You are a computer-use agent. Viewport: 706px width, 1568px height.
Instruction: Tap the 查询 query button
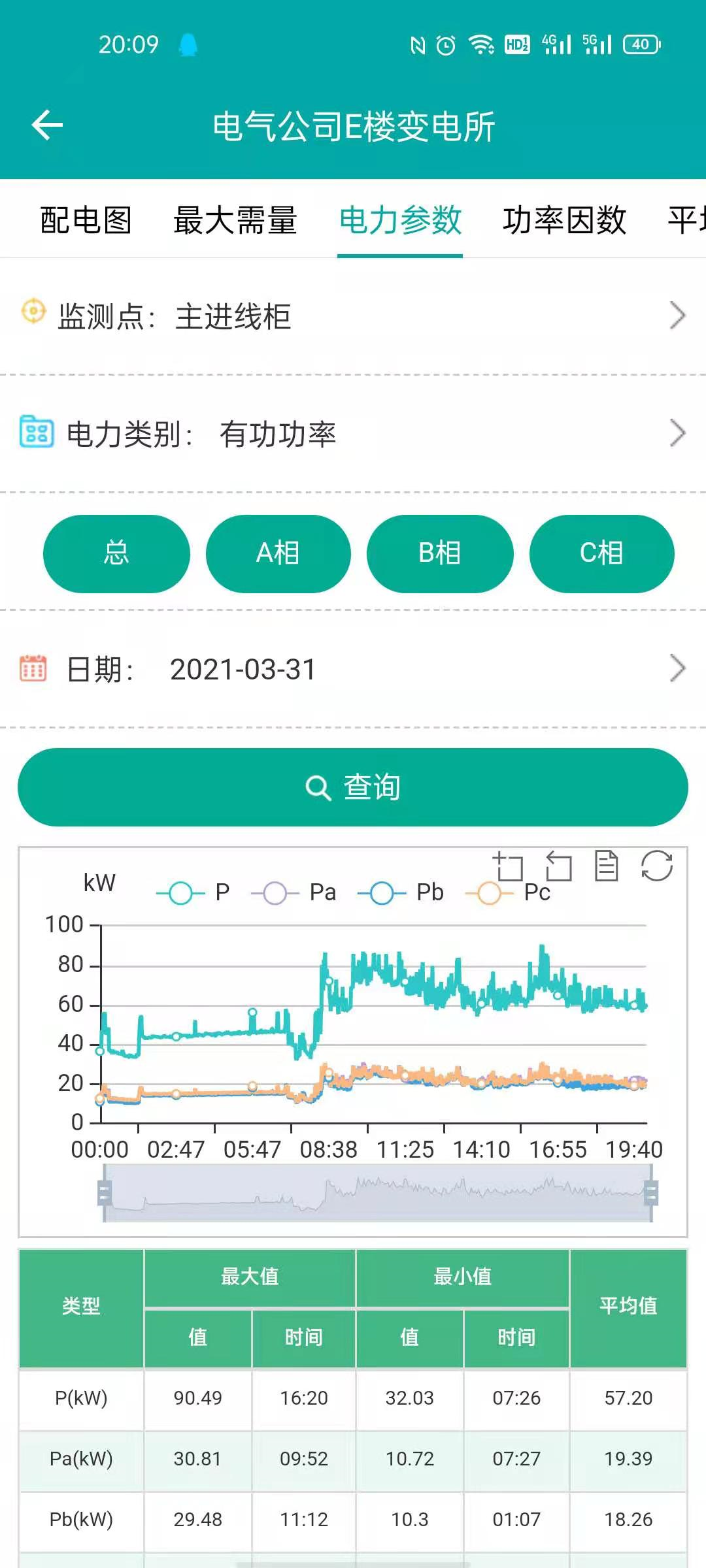click(353, 787)
